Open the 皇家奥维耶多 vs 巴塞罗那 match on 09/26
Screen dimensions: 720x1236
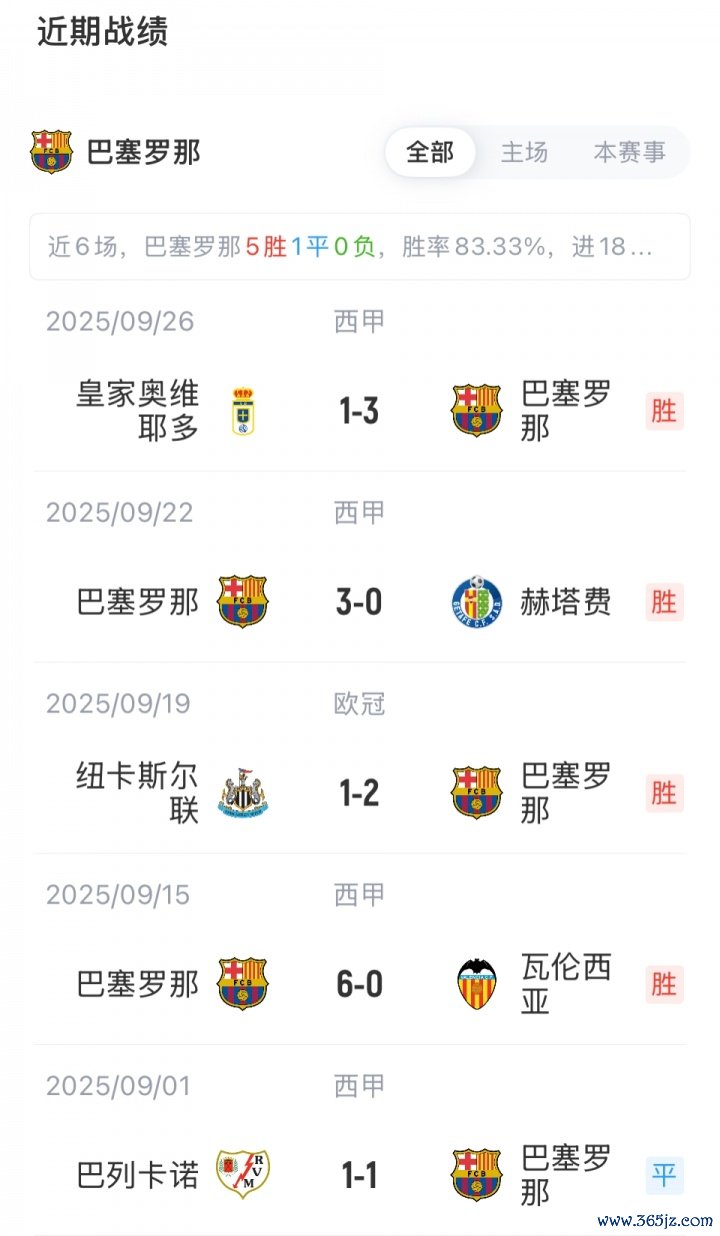[x=359, y=410]
